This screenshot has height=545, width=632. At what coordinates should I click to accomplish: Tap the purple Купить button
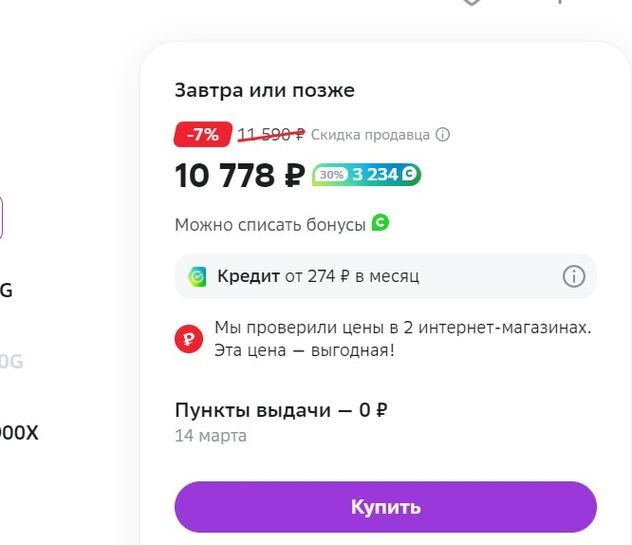point(385,507)
